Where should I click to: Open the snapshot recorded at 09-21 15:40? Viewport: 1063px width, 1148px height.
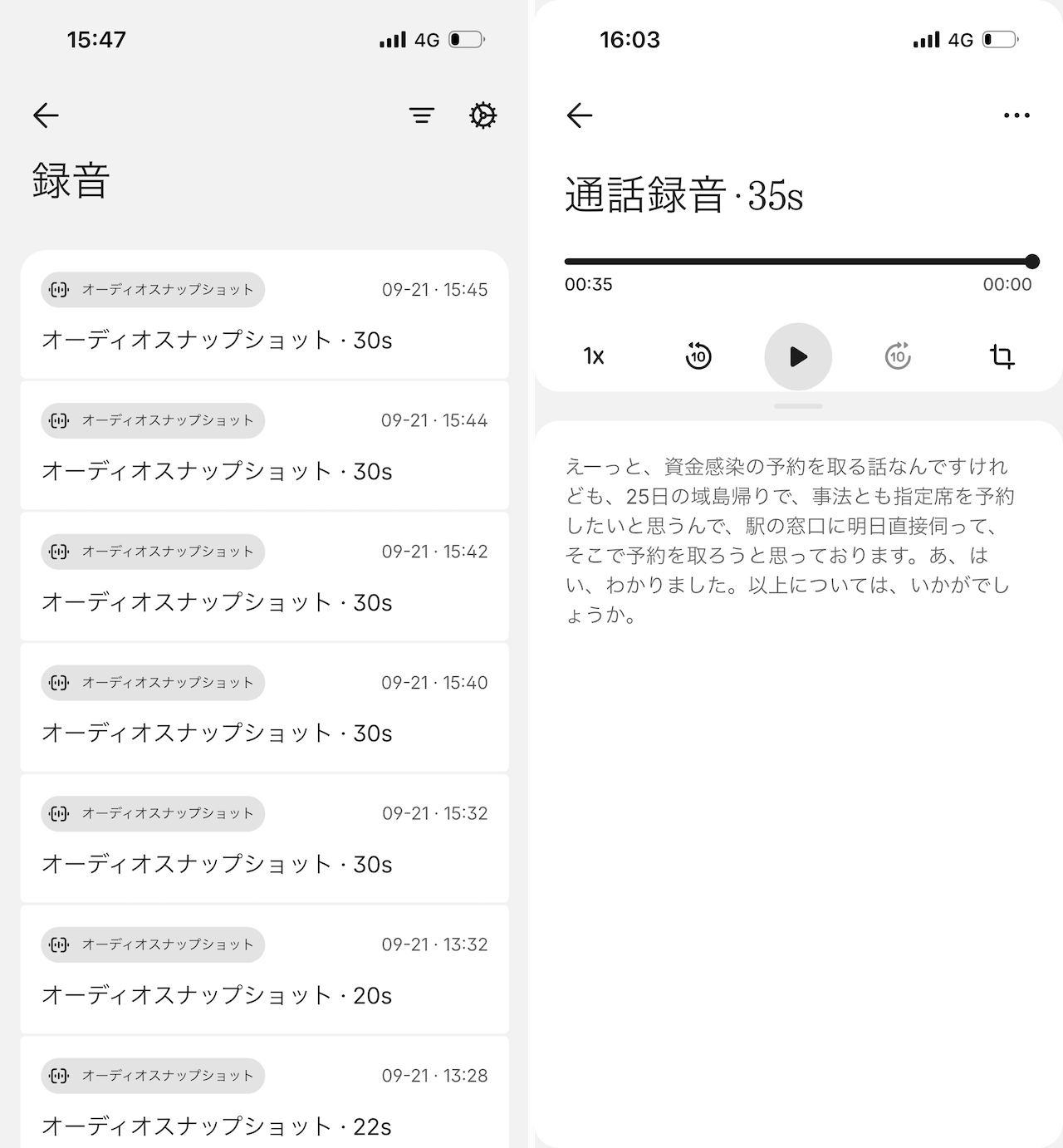pyautogui.click(x=264, y=708)
